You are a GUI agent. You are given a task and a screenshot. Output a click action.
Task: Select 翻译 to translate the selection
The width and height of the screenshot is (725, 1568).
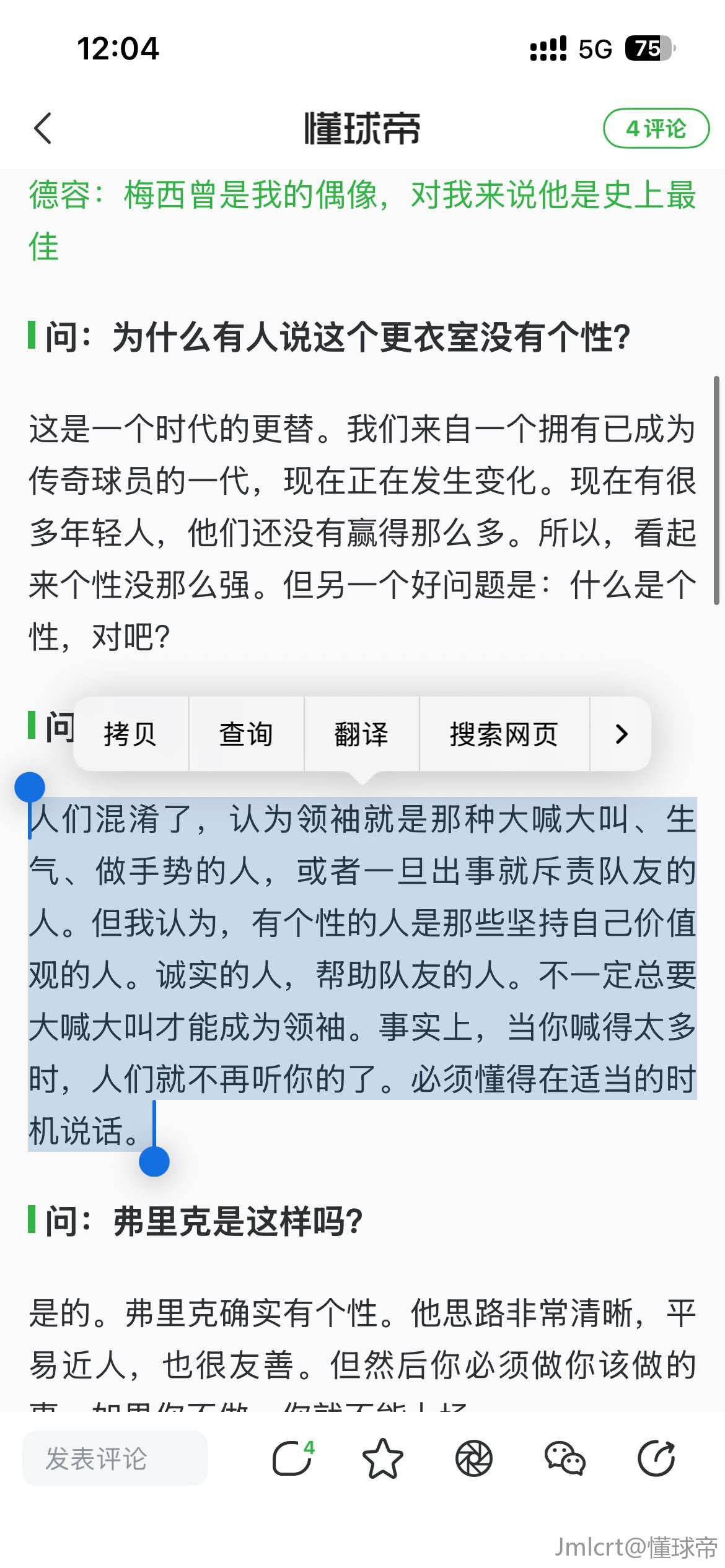pos(361,734)
